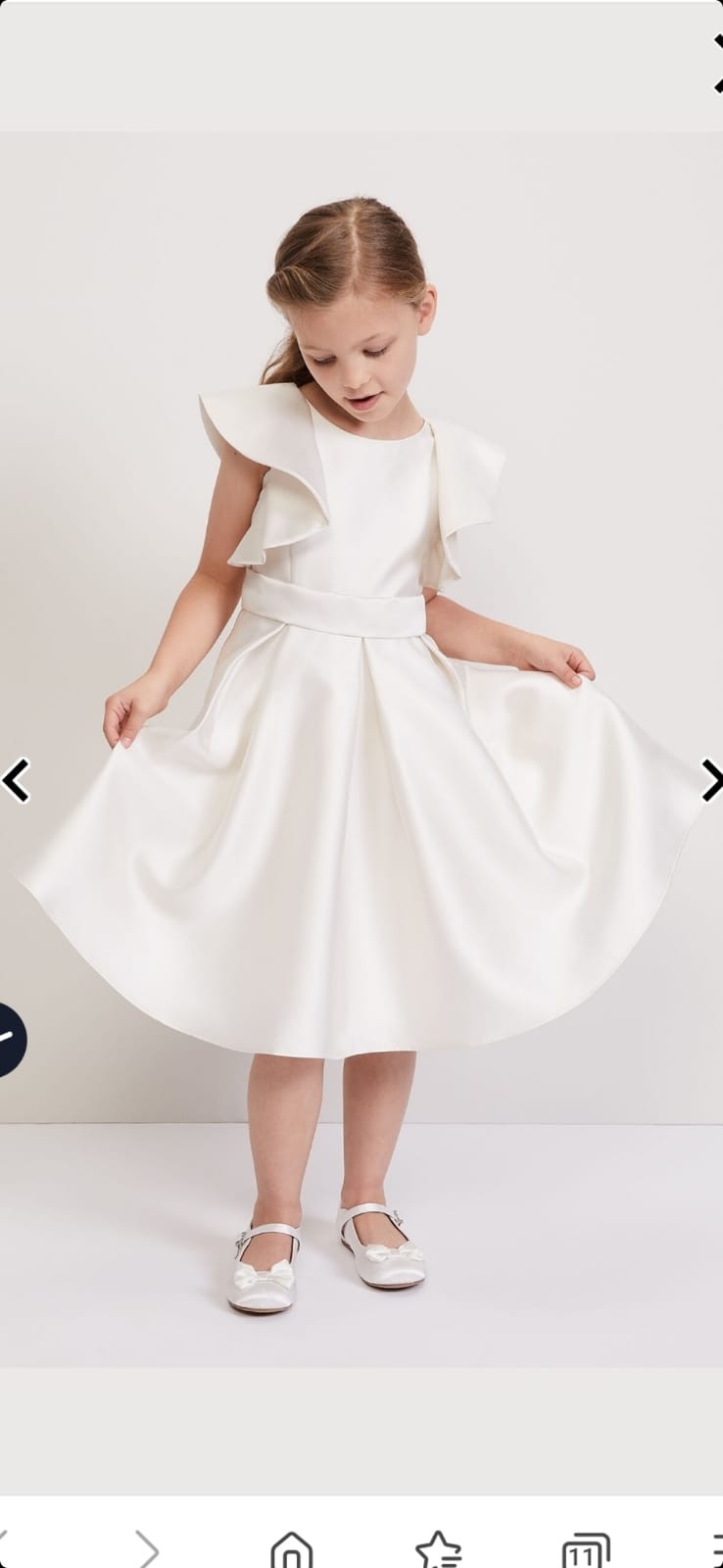
Task: Tap the dark floating button on the left edge
Action: 10,1039
